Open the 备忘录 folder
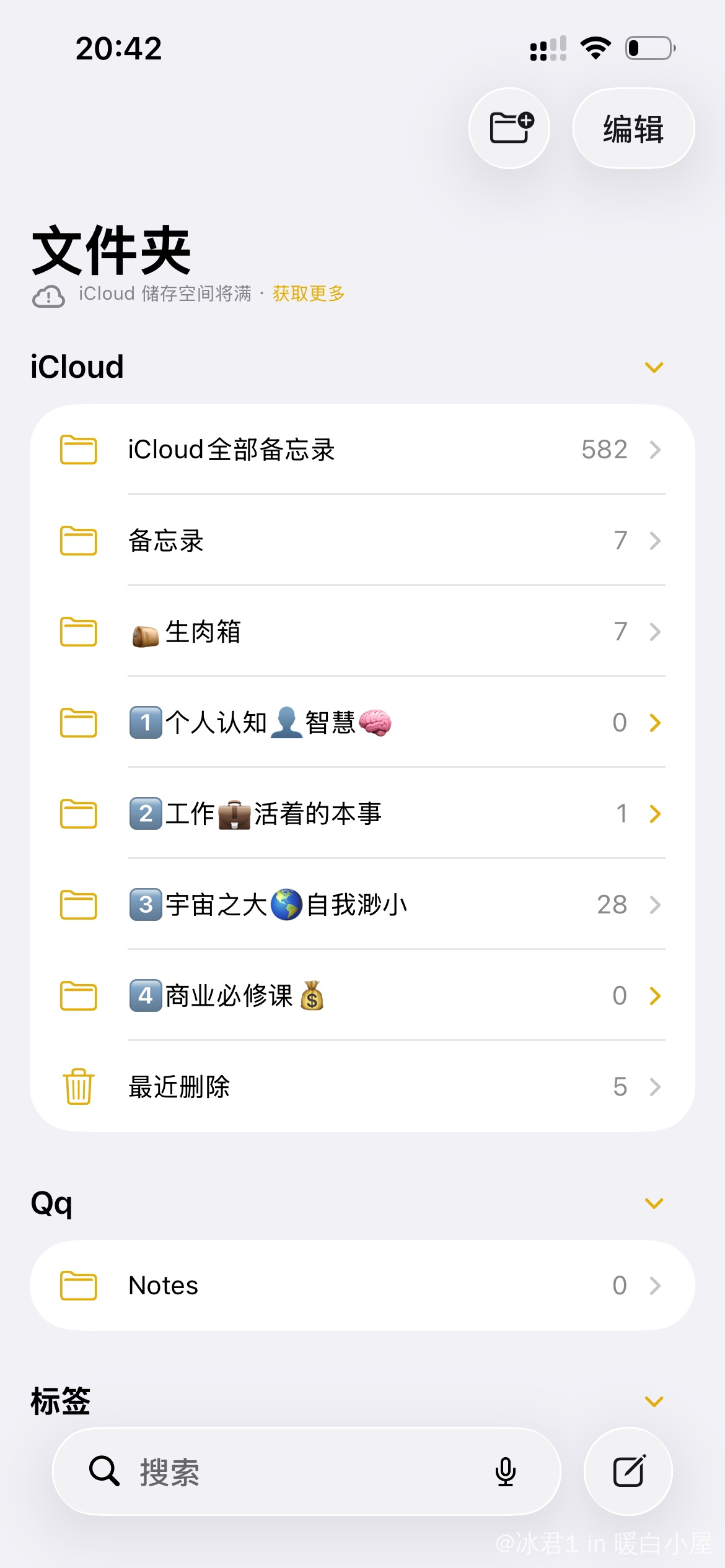This screenshot has width=725, height=1568. coord(362,541)
